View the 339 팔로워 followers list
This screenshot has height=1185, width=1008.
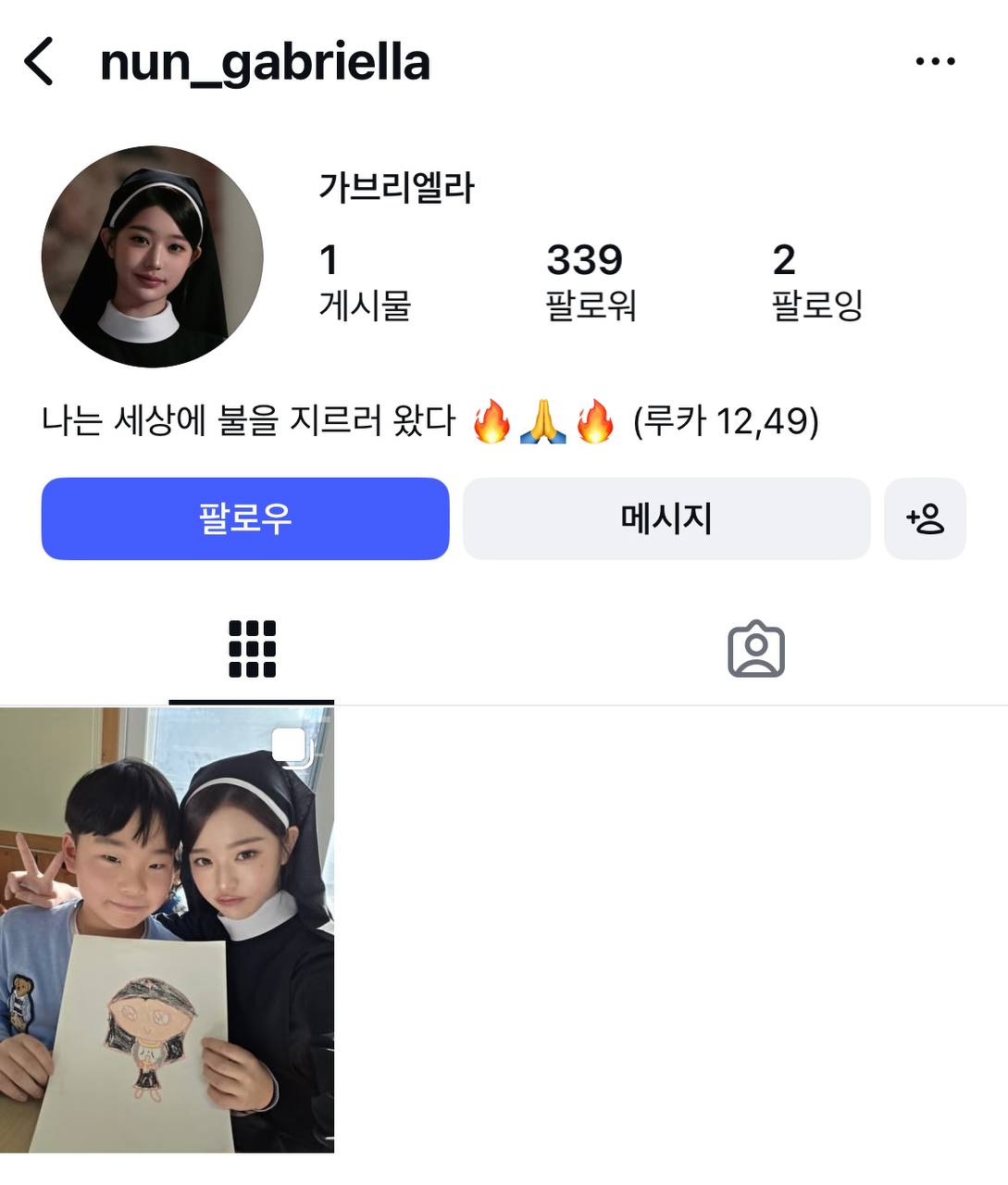pyautogui.click(x=590, y=281)
